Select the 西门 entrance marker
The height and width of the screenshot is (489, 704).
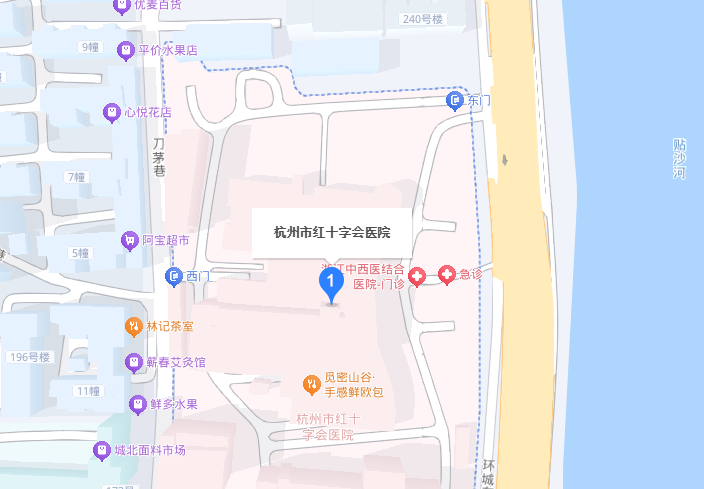click(174, 275)
